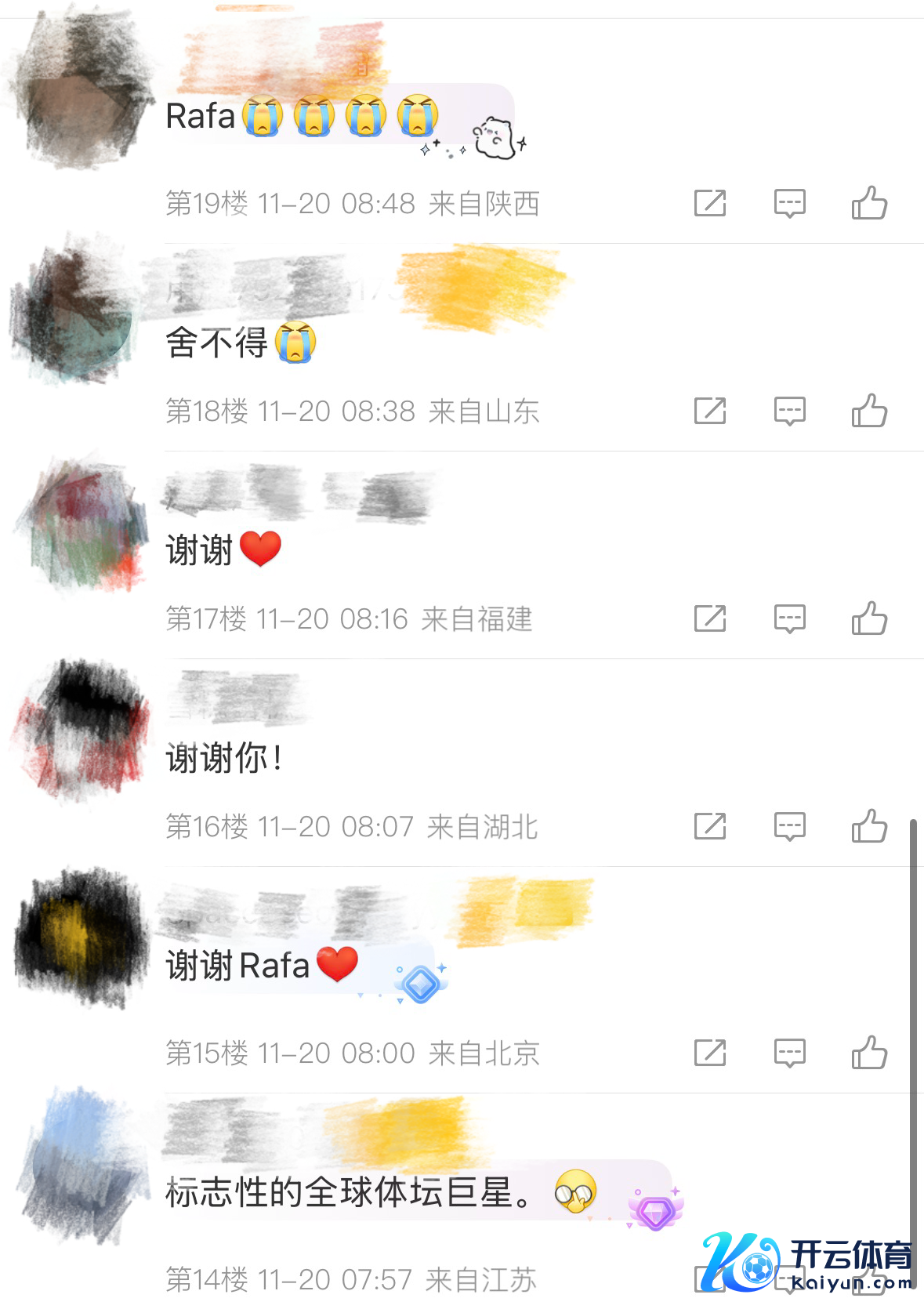Open profile avatar of 第17楼 commenter
Screen dimensions: 924x1309
coord(82,527)
